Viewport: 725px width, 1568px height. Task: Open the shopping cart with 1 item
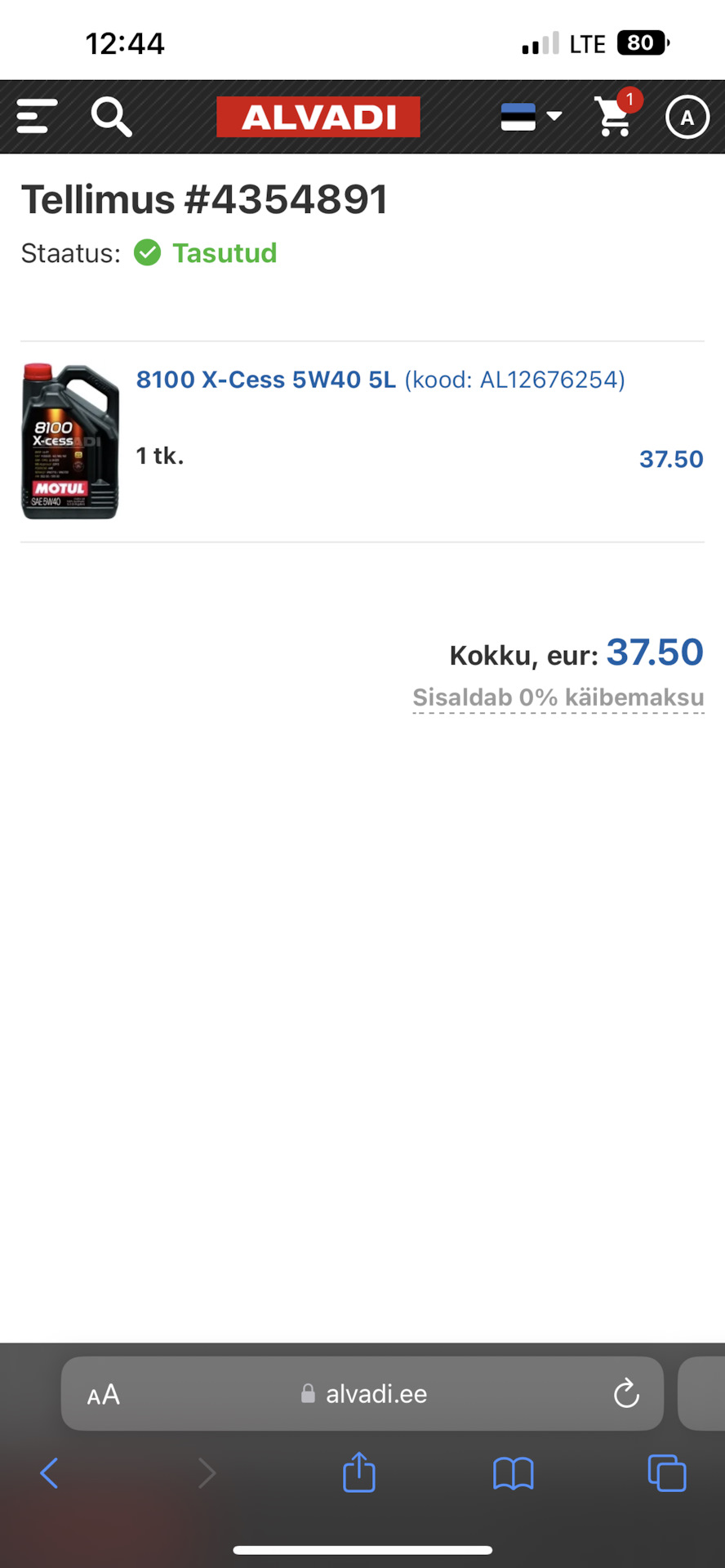coord(616,114)
